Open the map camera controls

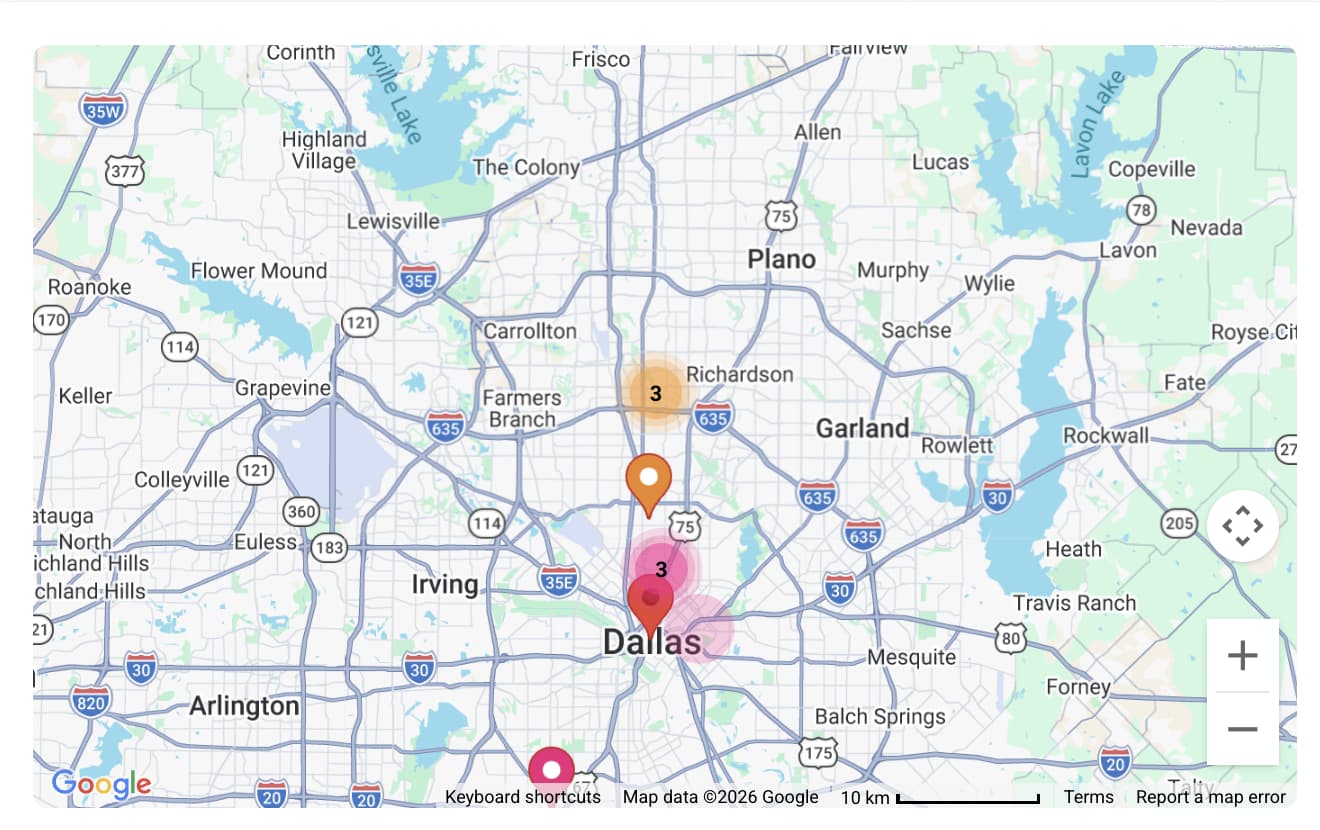[x=1242, y=526]
